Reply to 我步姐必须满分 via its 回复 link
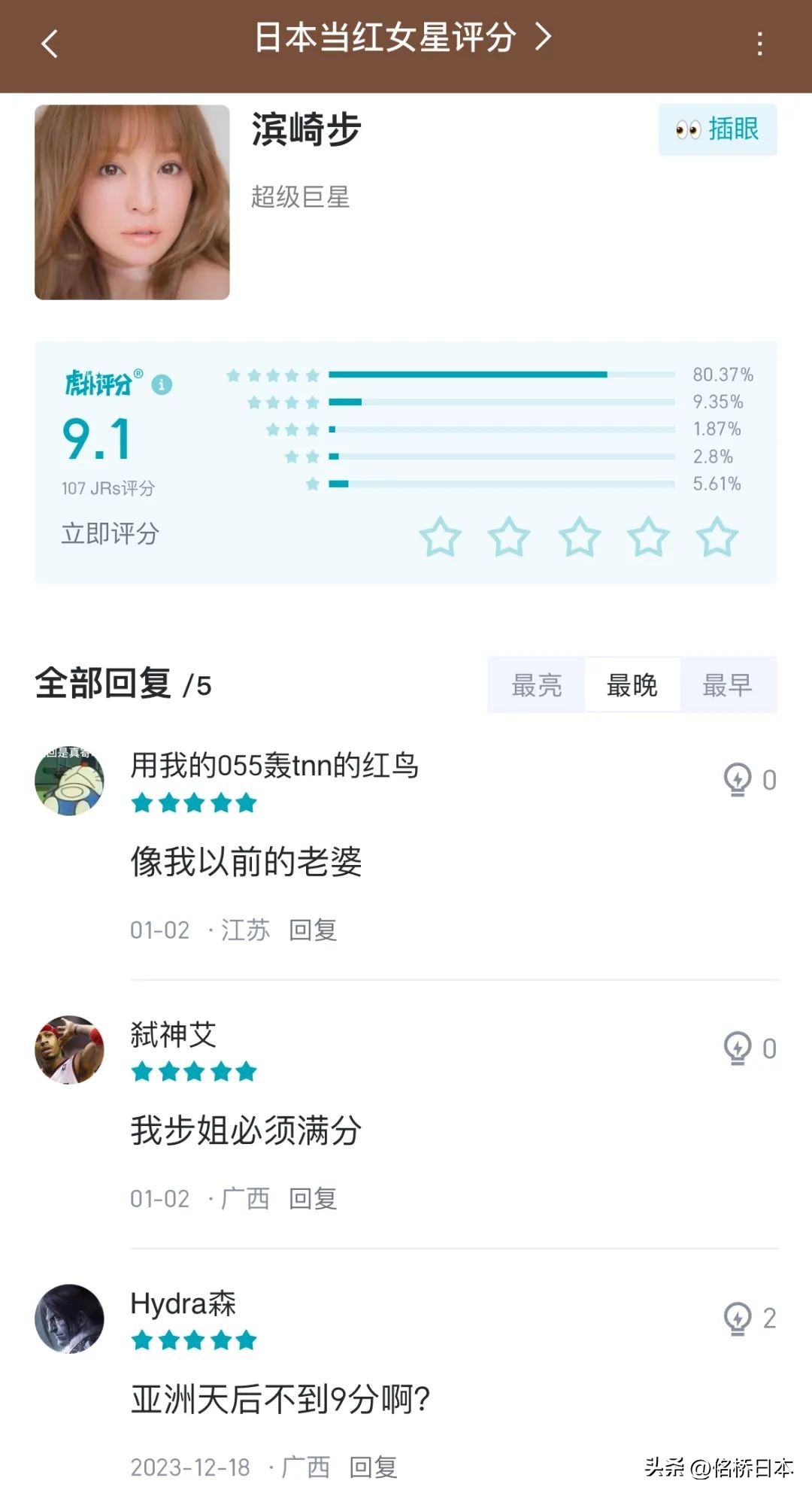 tap(314, 1199)
